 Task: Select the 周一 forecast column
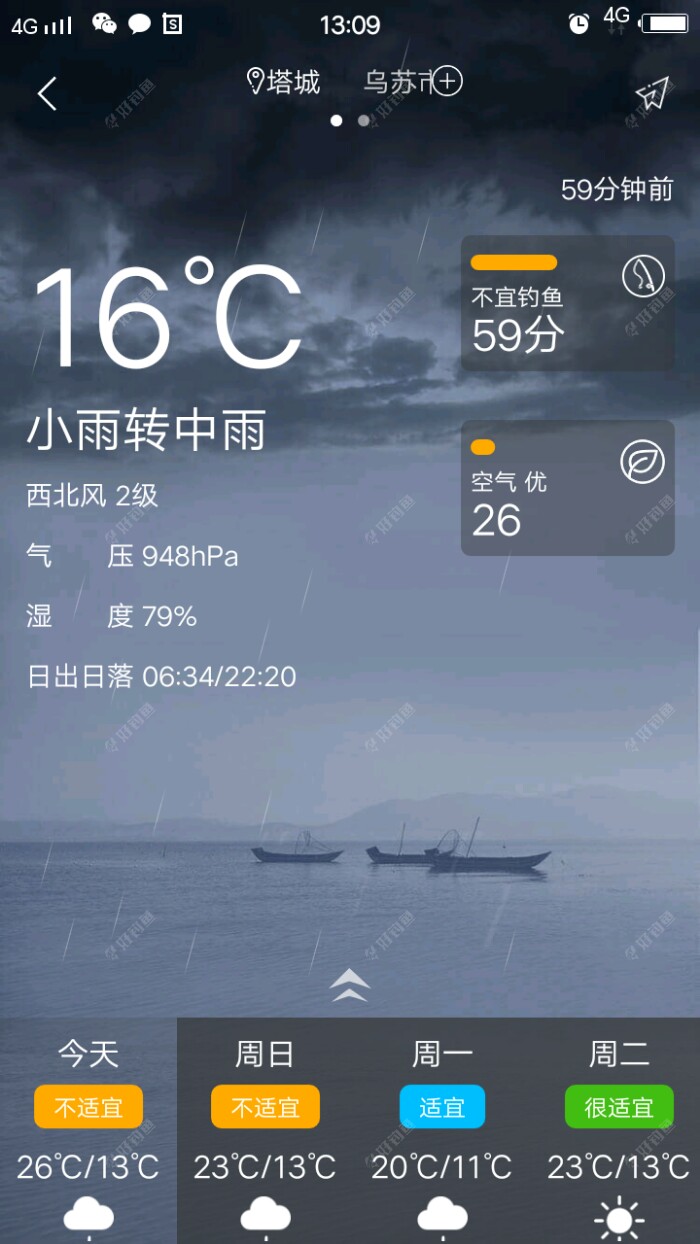pos(442,1130)
